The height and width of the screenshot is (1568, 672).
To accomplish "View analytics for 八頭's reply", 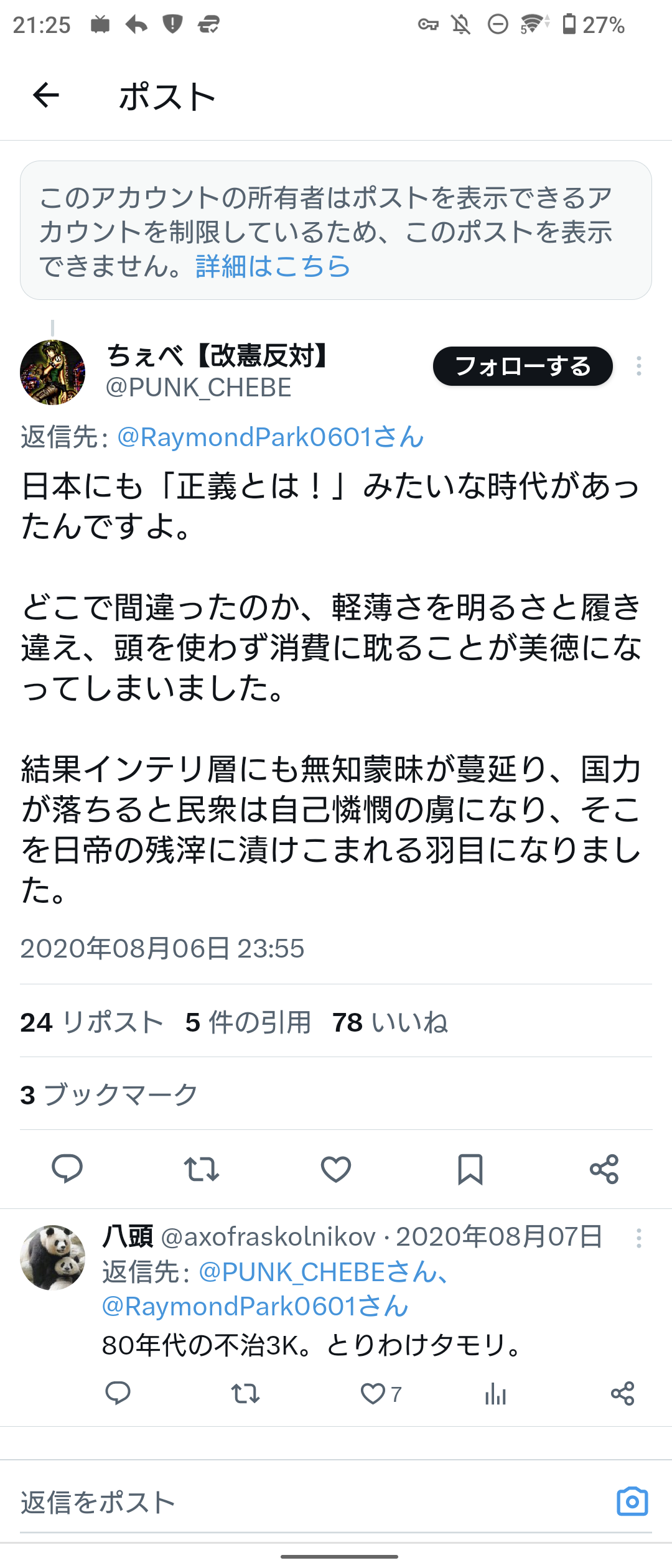I will pyautogui.click(x=495, y=1394).
